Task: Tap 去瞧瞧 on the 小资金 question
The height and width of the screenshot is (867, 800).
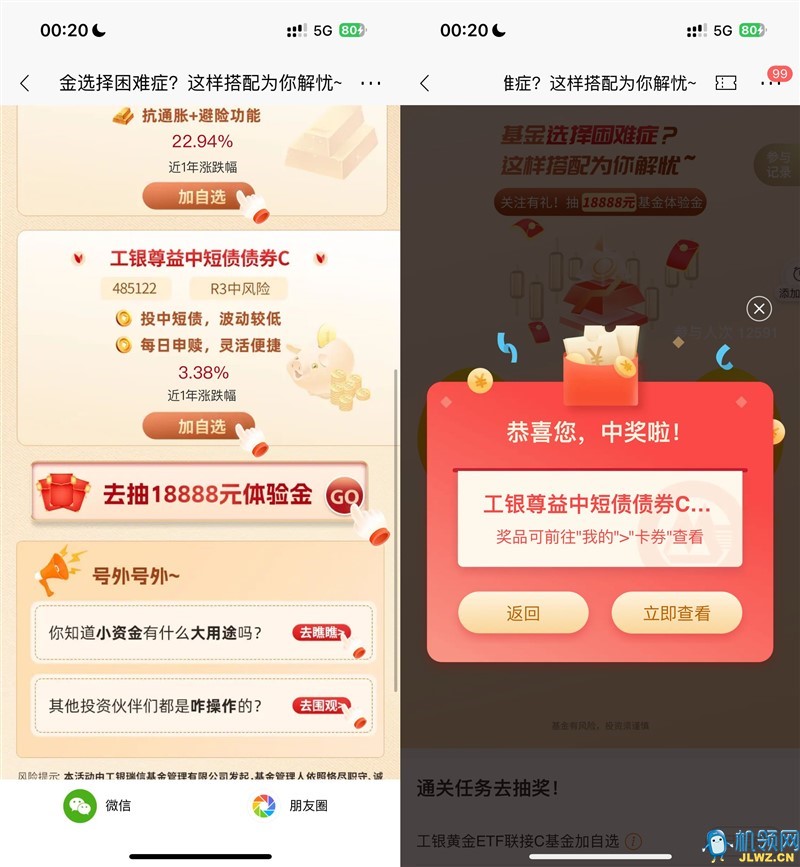Action: click(320, 632)
